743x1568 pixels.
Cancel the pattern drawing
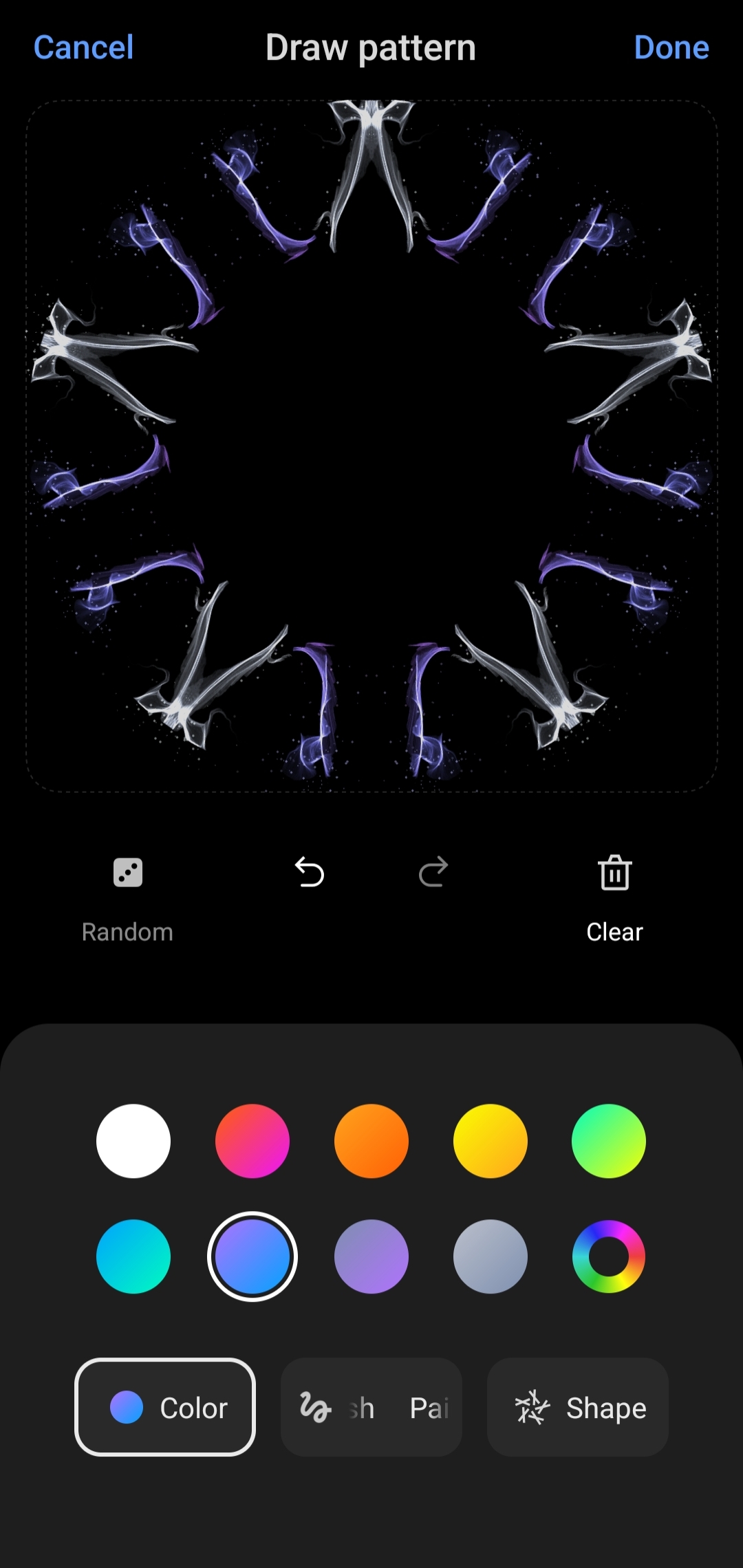[x=83, y=47]
